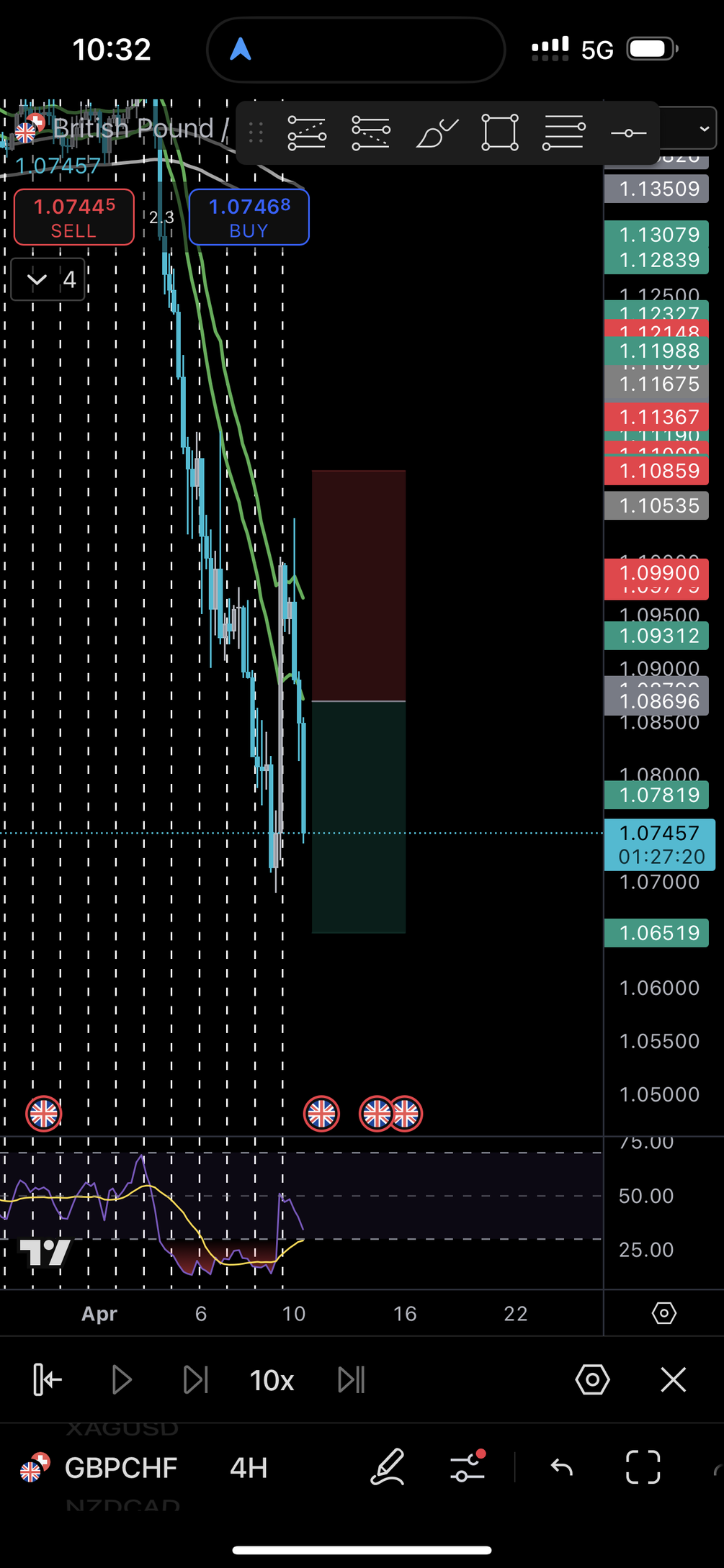724x1568 pixels.
Task: Open price scale settings gear
Action: pos(663,1313)
